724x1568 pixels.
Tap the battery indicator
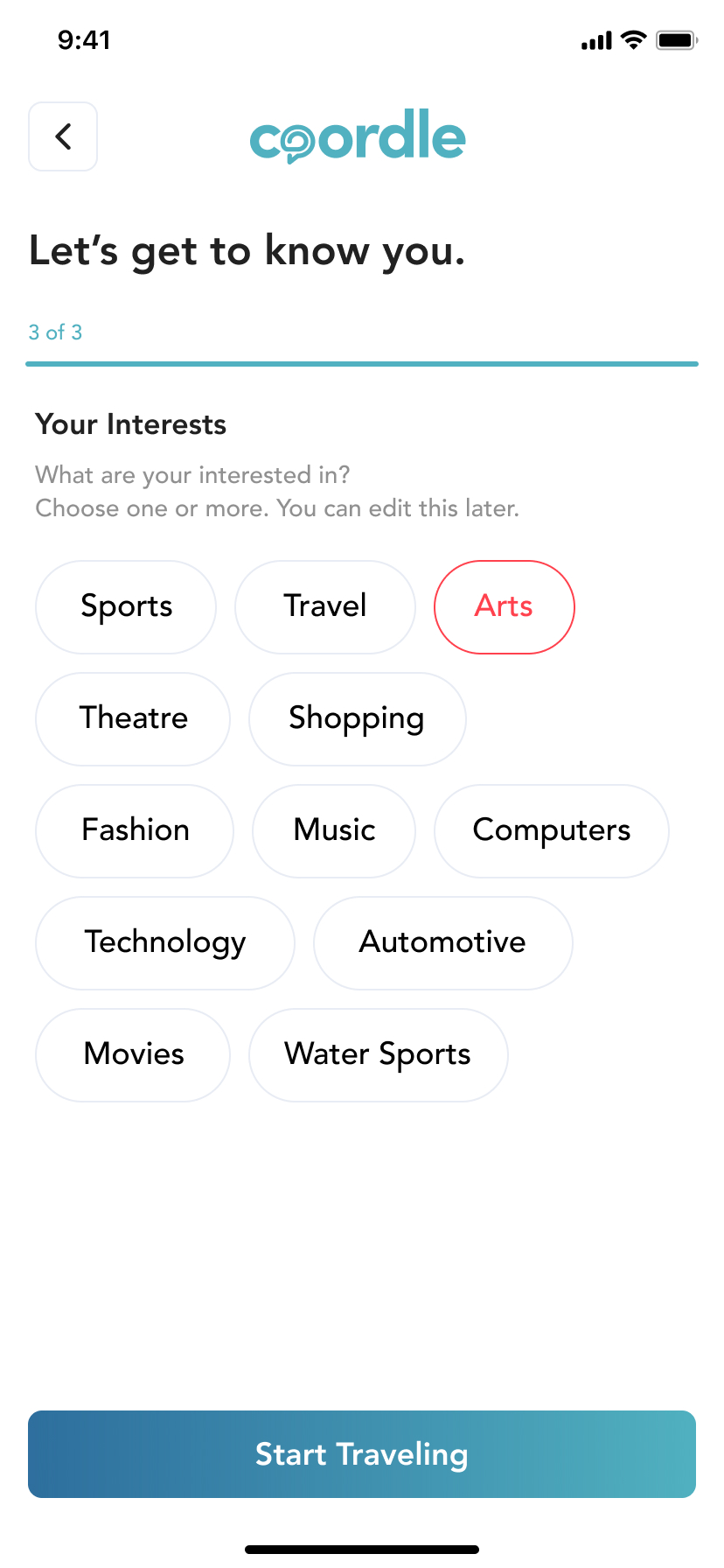coord(672,38)
